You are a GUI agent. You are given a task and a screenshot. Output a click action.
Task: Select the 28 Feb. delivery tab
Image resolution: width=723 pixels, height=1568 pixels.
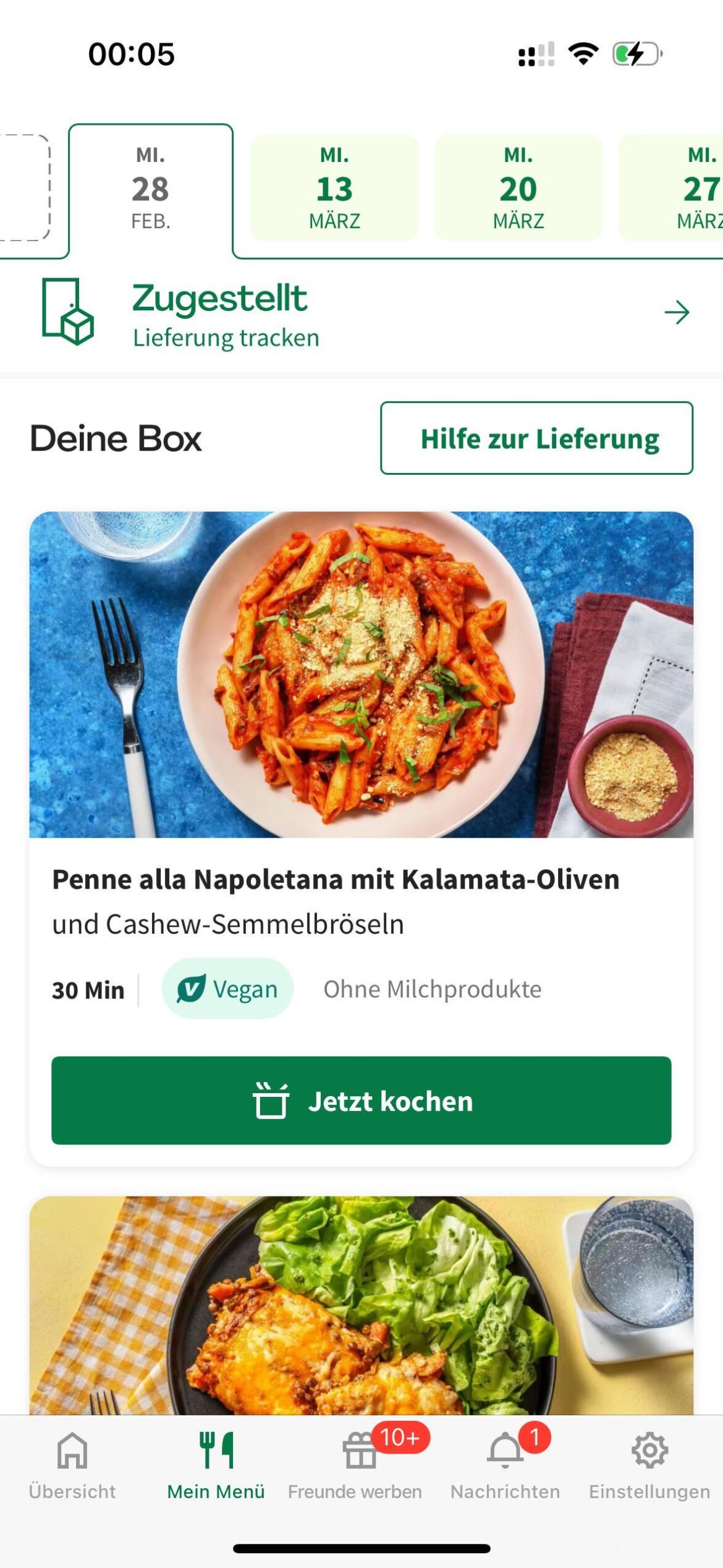coord(151,188)
